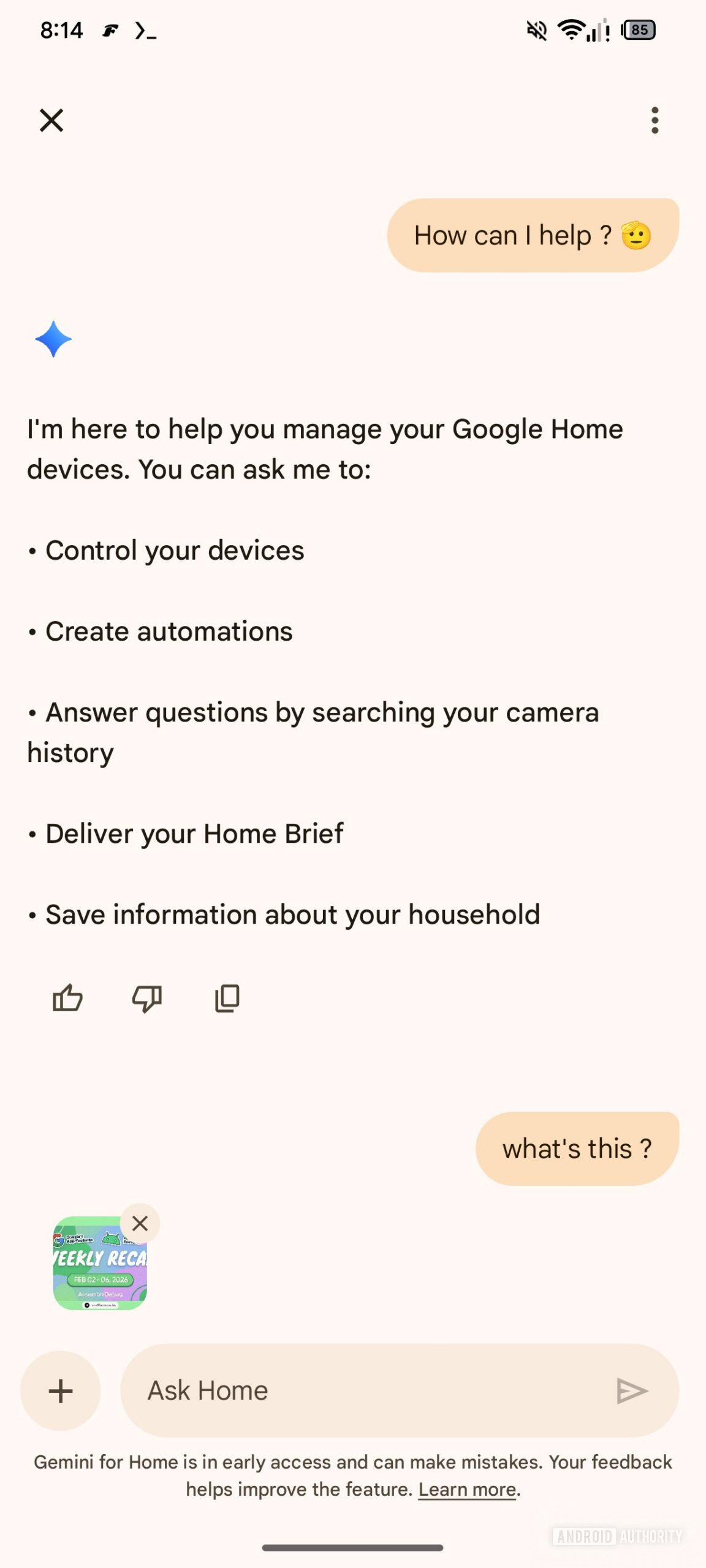Open the Learn more link
This screenshot has width=706, height=1568.
(x=468, y=1490)
